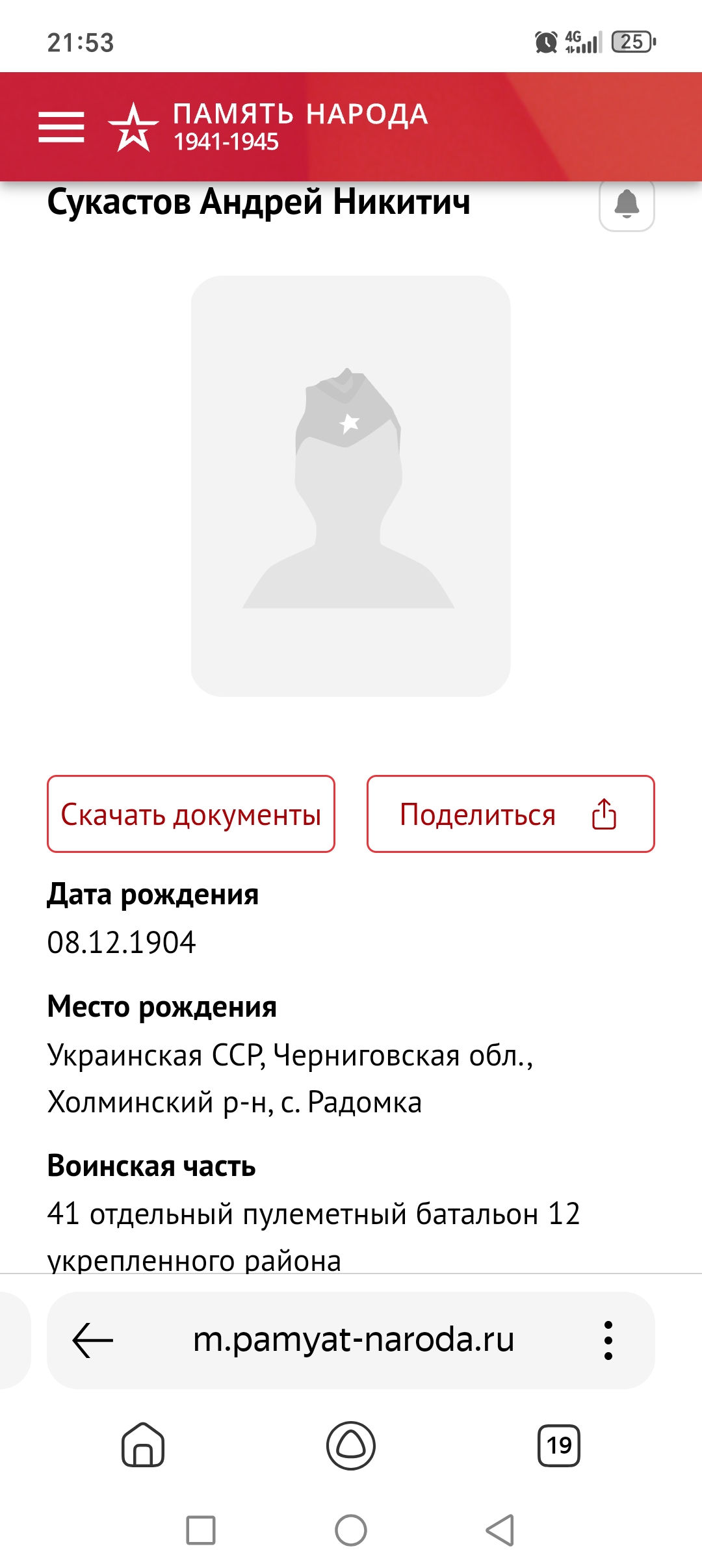The height and width of the screenshot is (1568, 702).
Task: Tap Поделиться button
Action: [511, 814]
